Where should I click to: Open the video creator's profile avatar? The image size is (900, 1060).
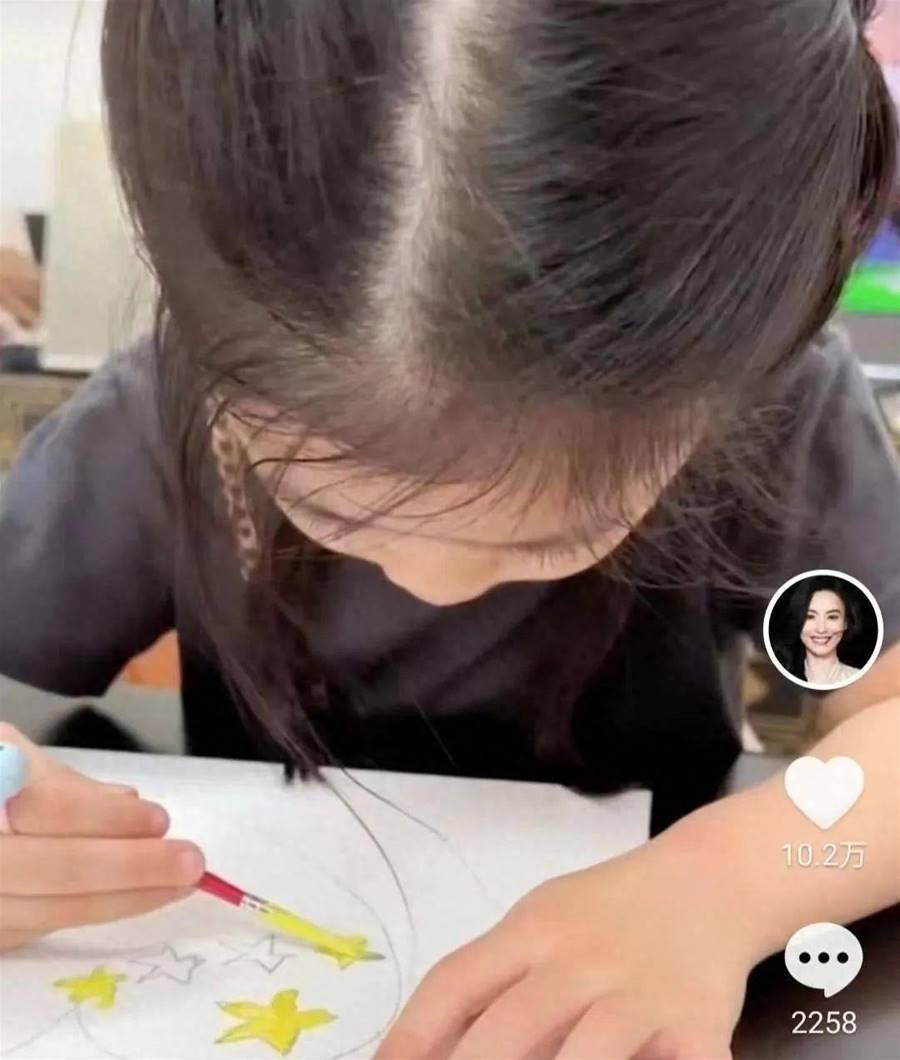click(x=822, y=629)
